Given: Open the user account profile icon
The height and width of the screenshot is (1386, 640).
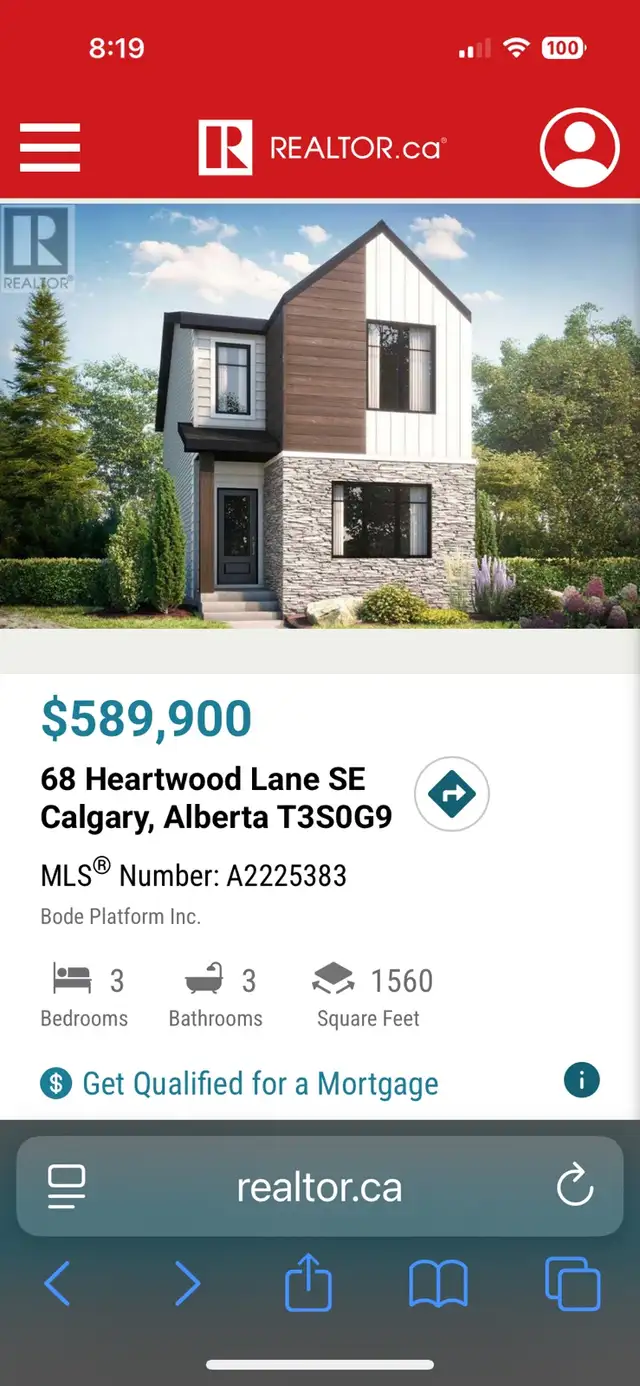Looking at the screenshot, I should coord(580,148).
